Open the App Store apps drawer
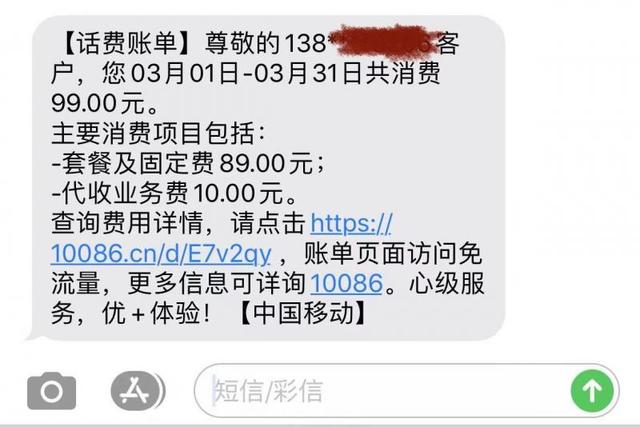The image size is (640, 427). coord(137,390)
